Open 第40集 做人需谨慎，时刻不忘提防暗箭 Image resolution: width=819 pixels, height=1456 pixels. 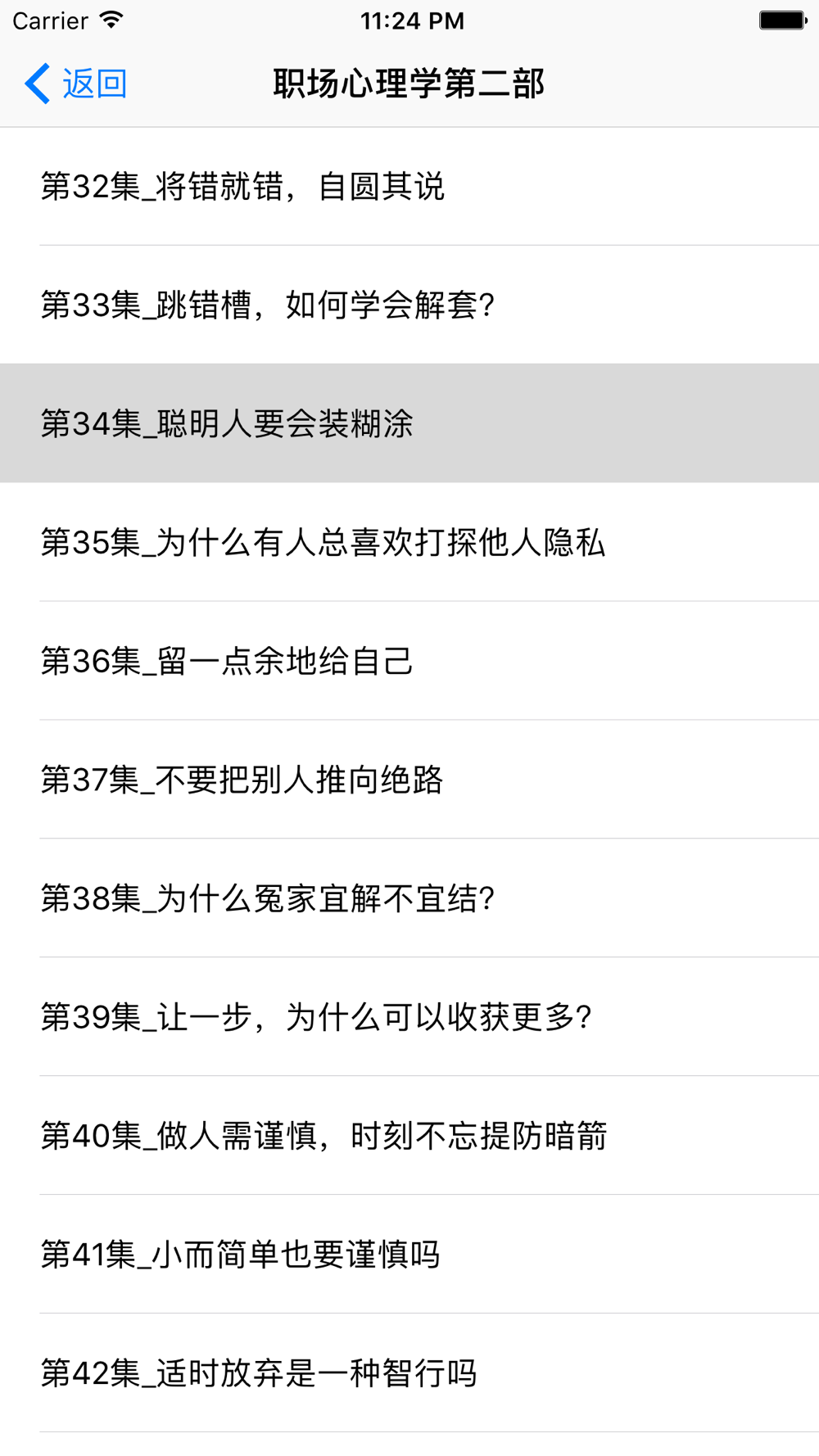click(324, 1137)
